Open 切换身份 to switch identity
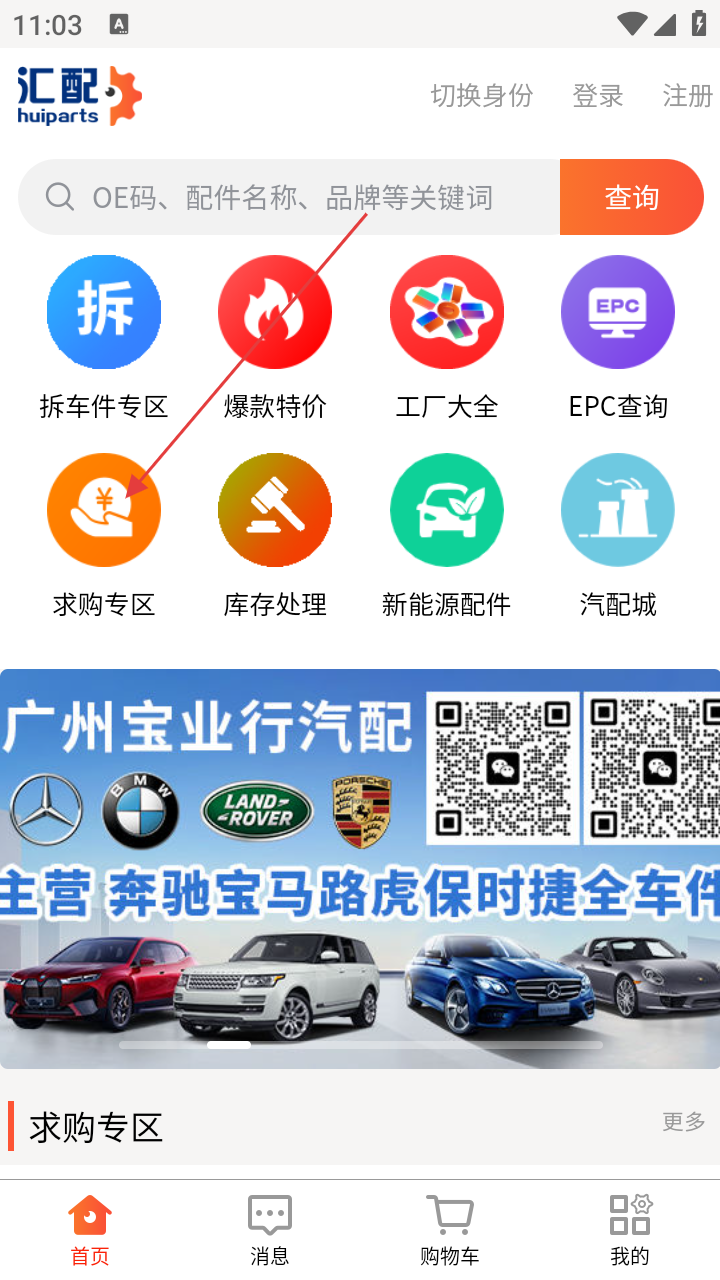Image resolution: width=720 pixels, height=1280 pixels. (x=481, y=96)
